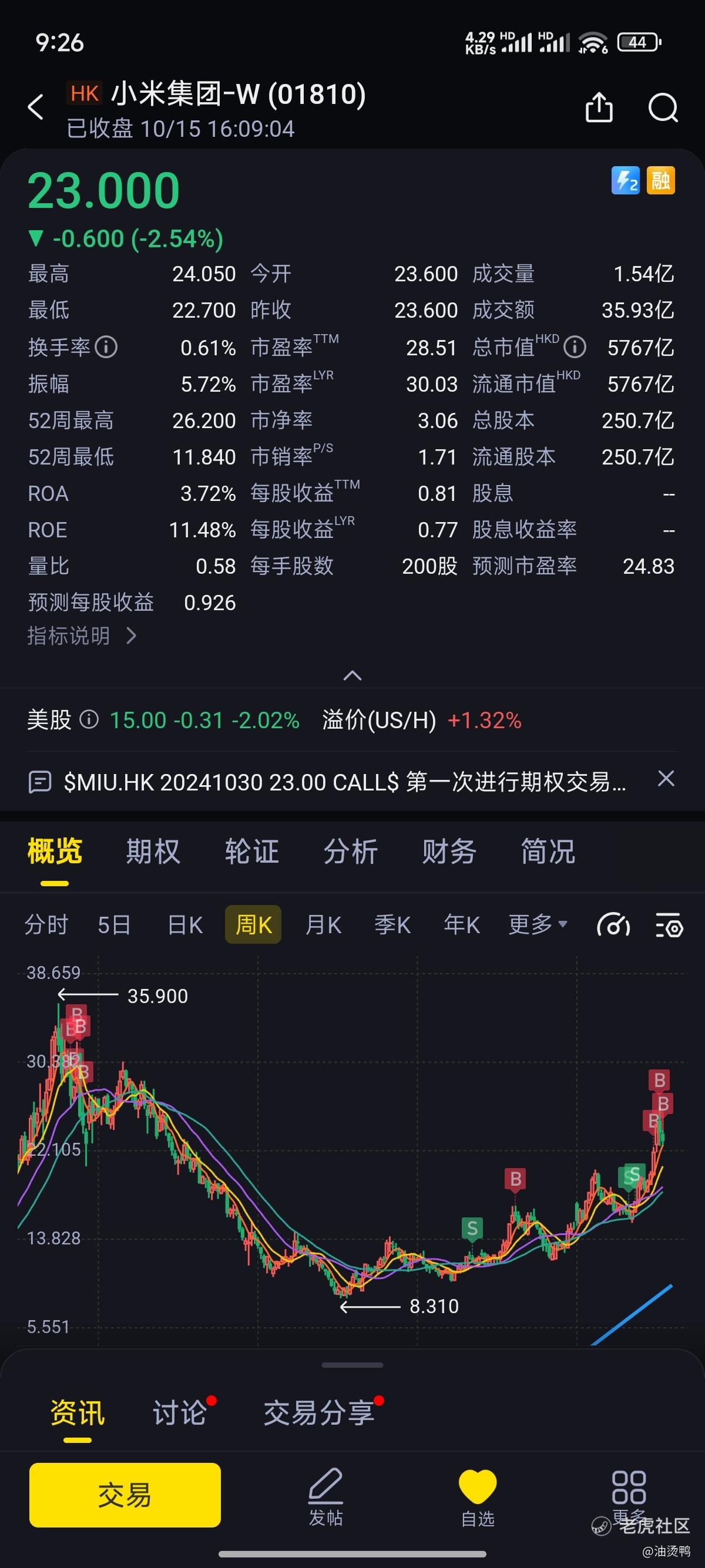705x1568 pixels.
Task: Tap 发帖 to write a post
Action: point(325,1497)
